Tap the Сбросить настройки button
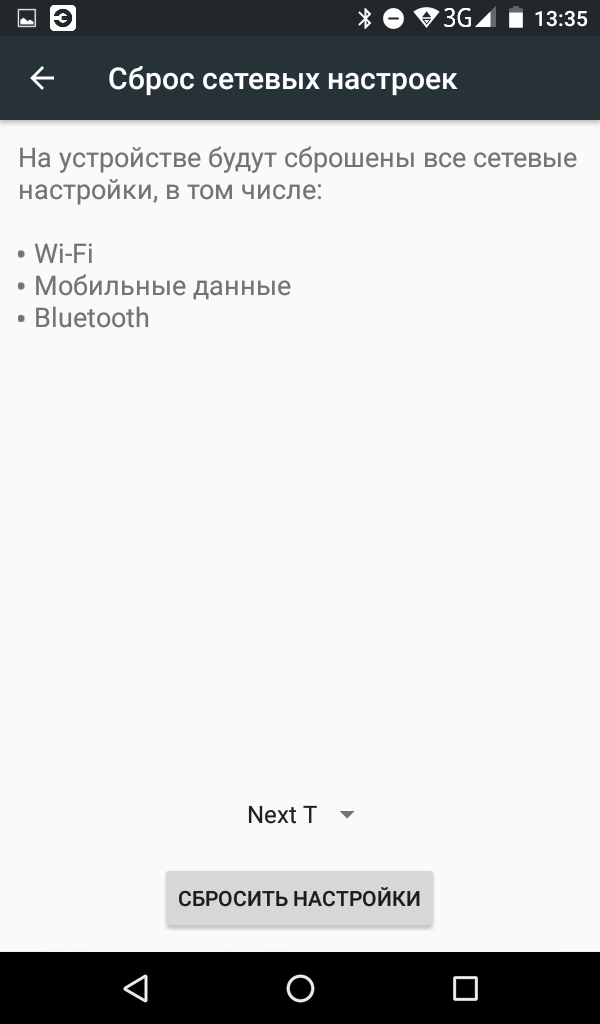The image size is (600, 1024). click(299, 899)
